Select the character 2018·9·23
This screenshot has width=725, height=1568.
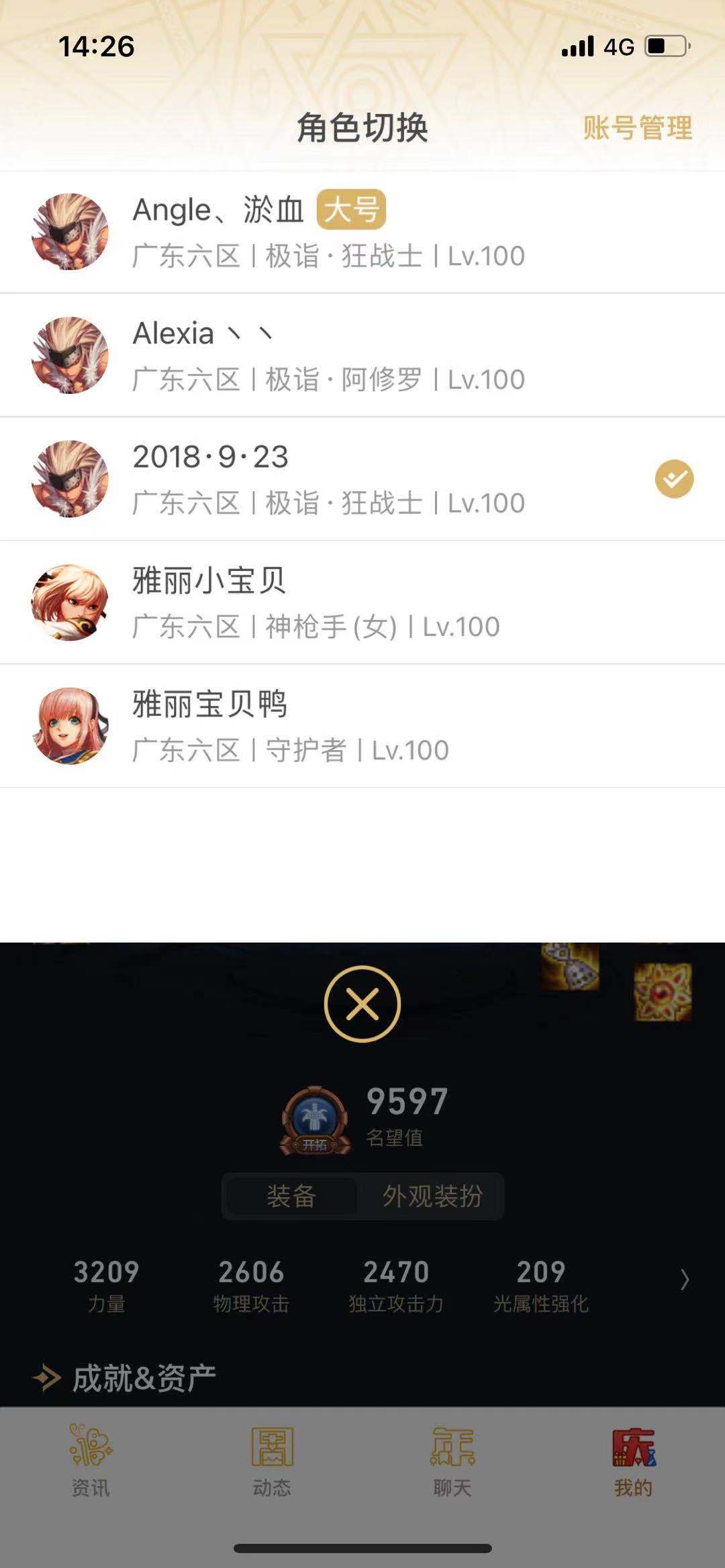[x=362, y=479]
